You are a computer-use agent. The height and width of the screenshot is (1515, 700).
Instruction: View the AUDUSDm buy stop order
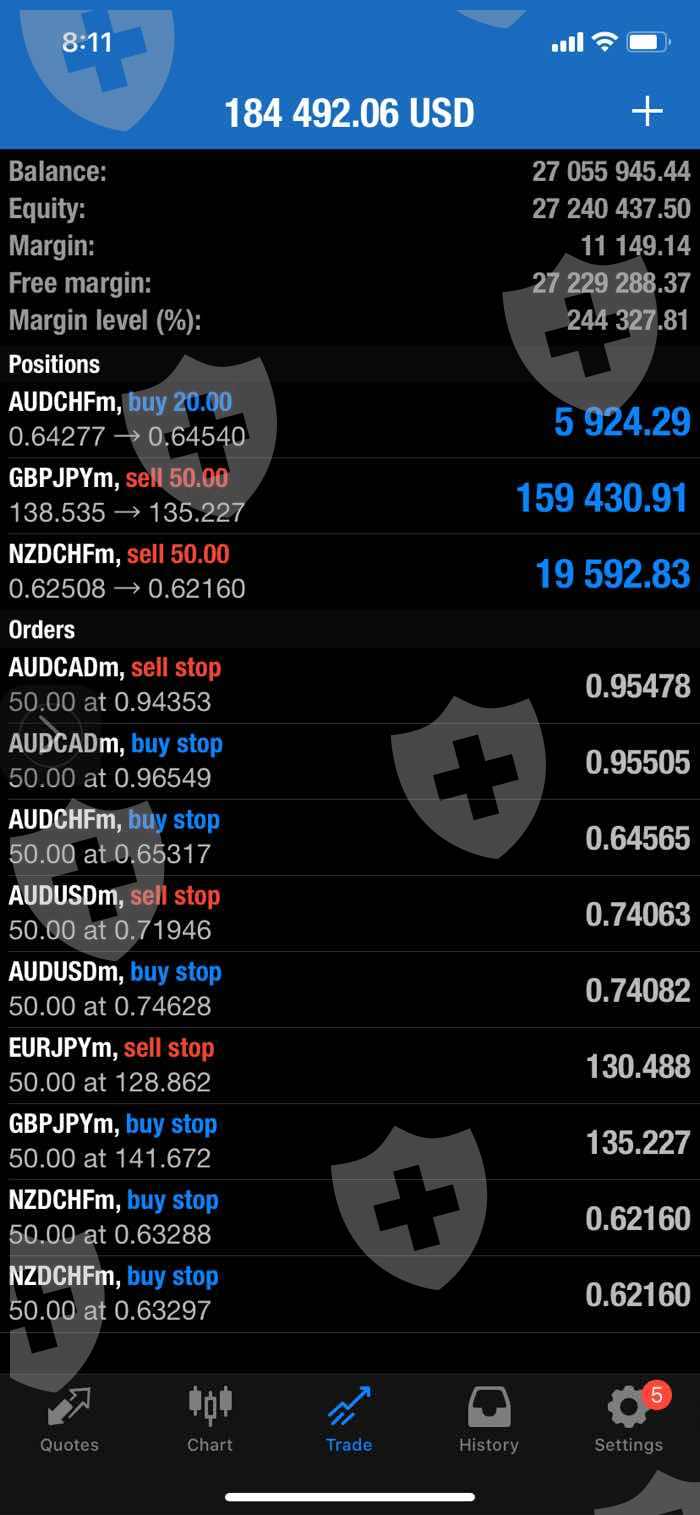click(x=350, y=989)
